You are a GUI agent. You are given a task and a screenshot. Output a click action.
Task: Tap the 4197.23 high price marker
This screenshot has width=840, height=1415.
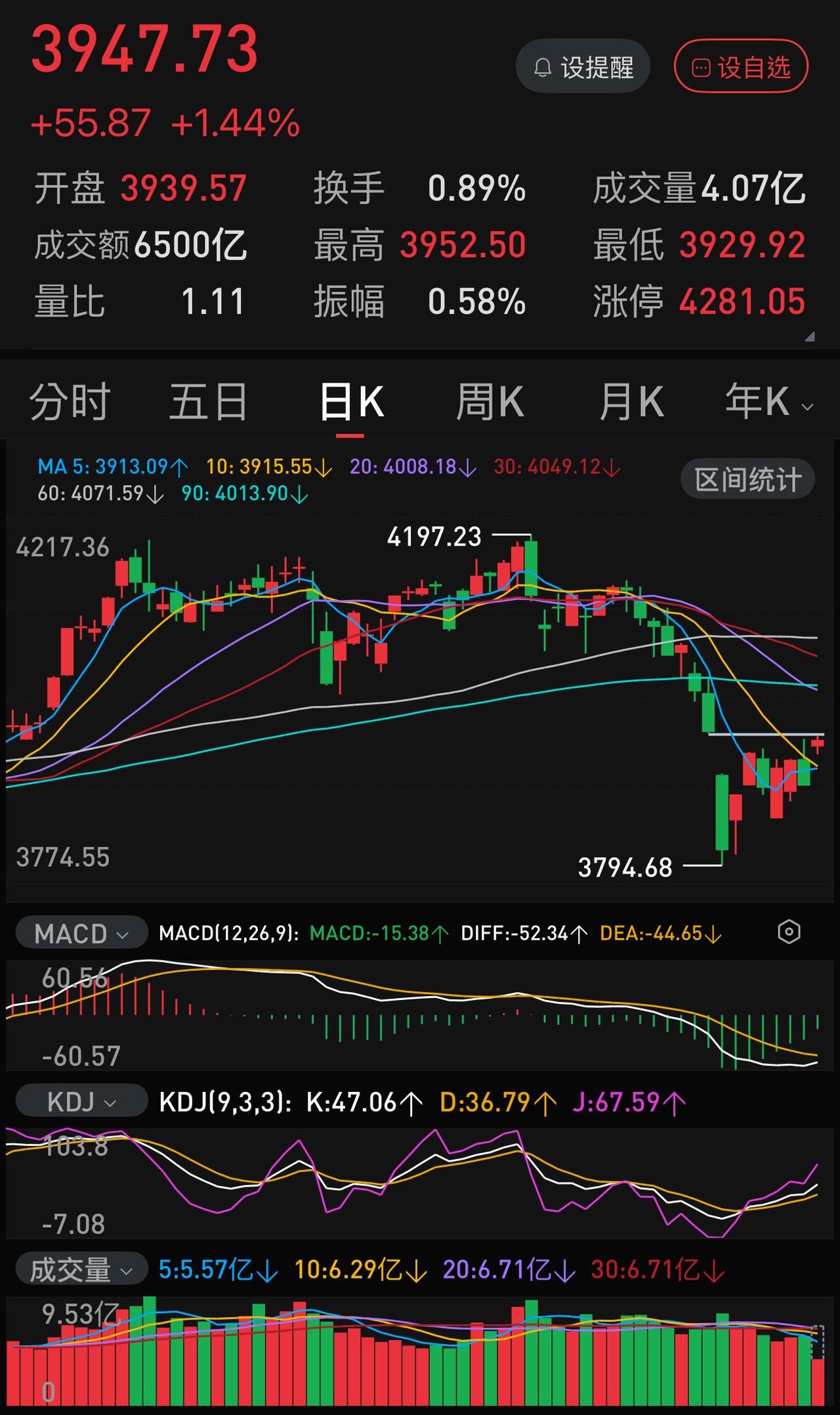coord(434,537)
